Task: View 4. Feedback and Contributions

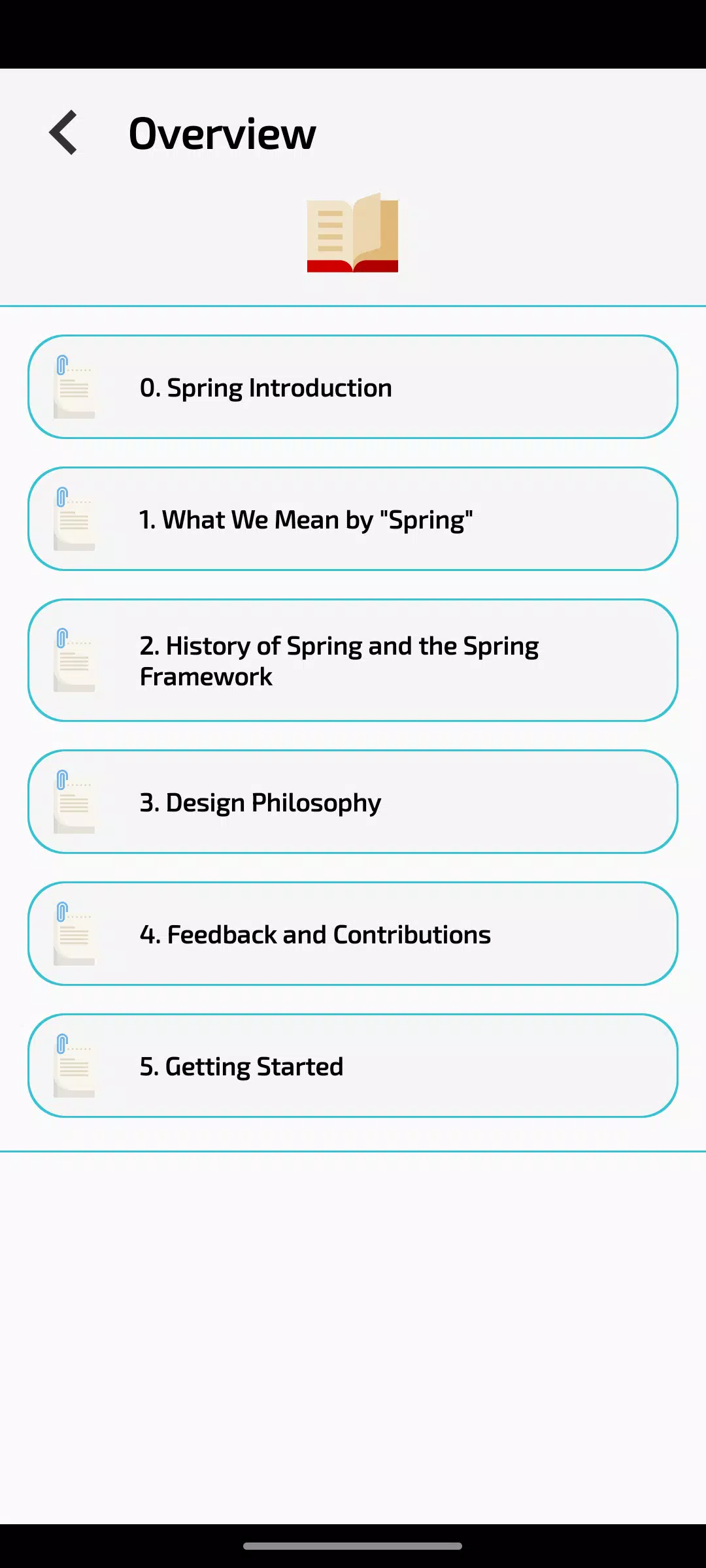Action: [x=353, y=934]
